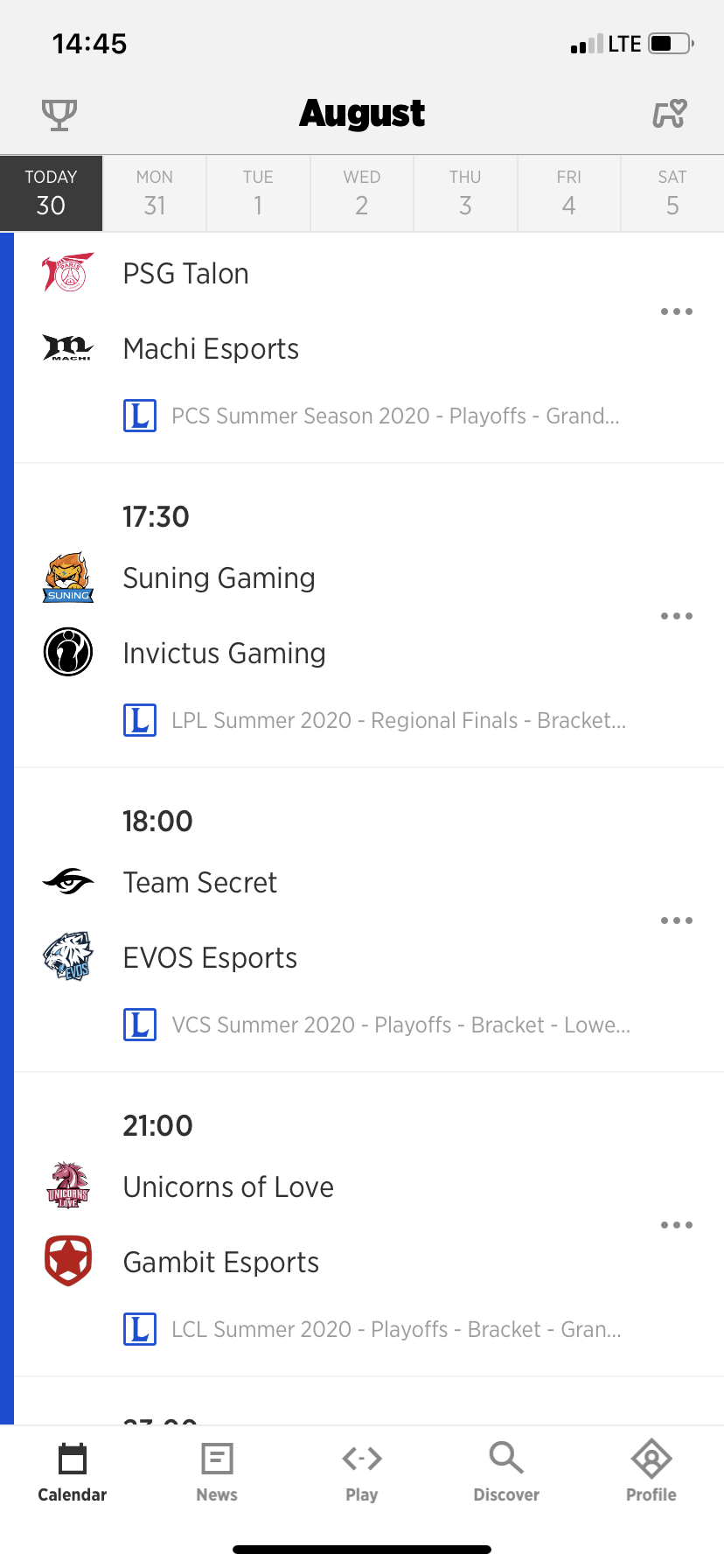Select Friday 4 in the date strip
This screenshot has height=1568, width=724.
569,193
